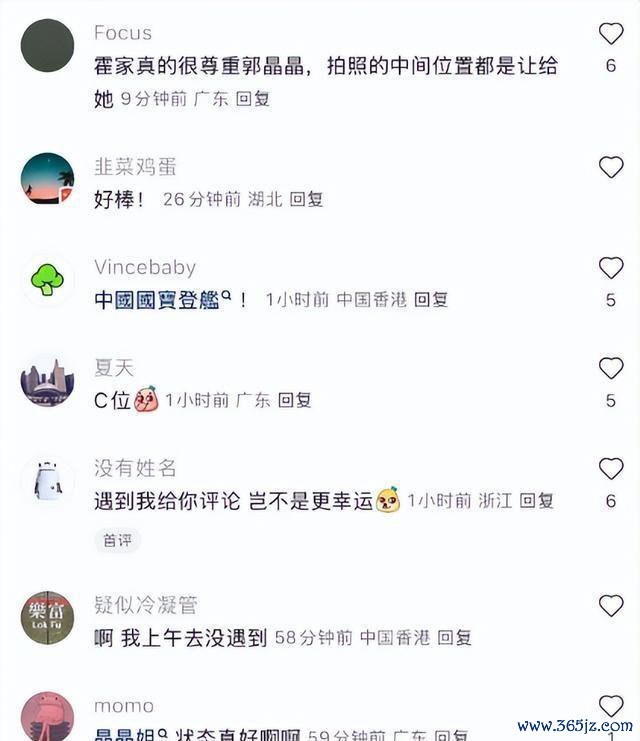
Task: Like Vincebaby's comment
Action: [610, 268]
